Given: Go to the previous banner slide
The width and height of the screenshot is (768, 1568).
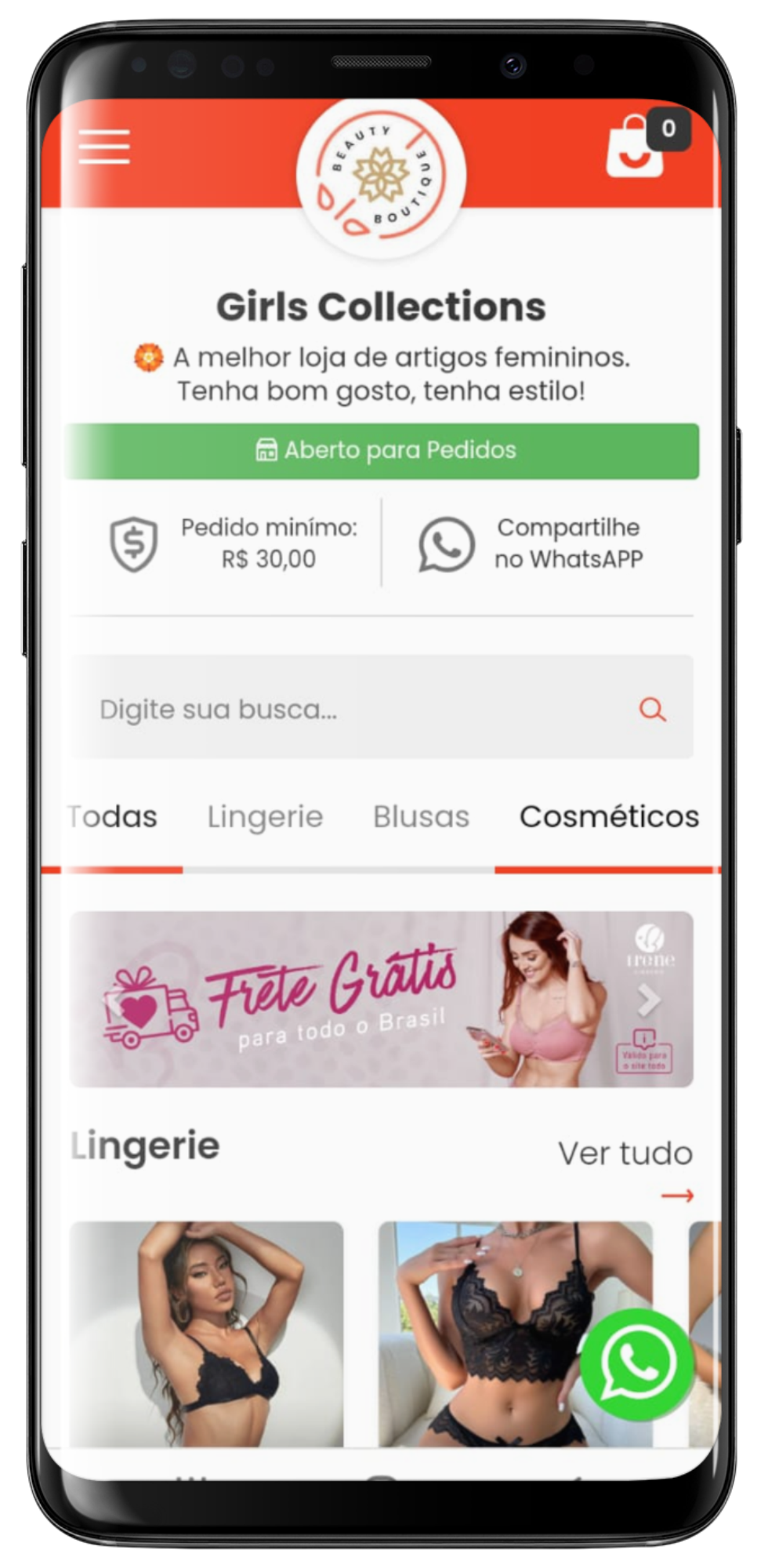Looking at the screenshot, I should (x=115, y=1001).
